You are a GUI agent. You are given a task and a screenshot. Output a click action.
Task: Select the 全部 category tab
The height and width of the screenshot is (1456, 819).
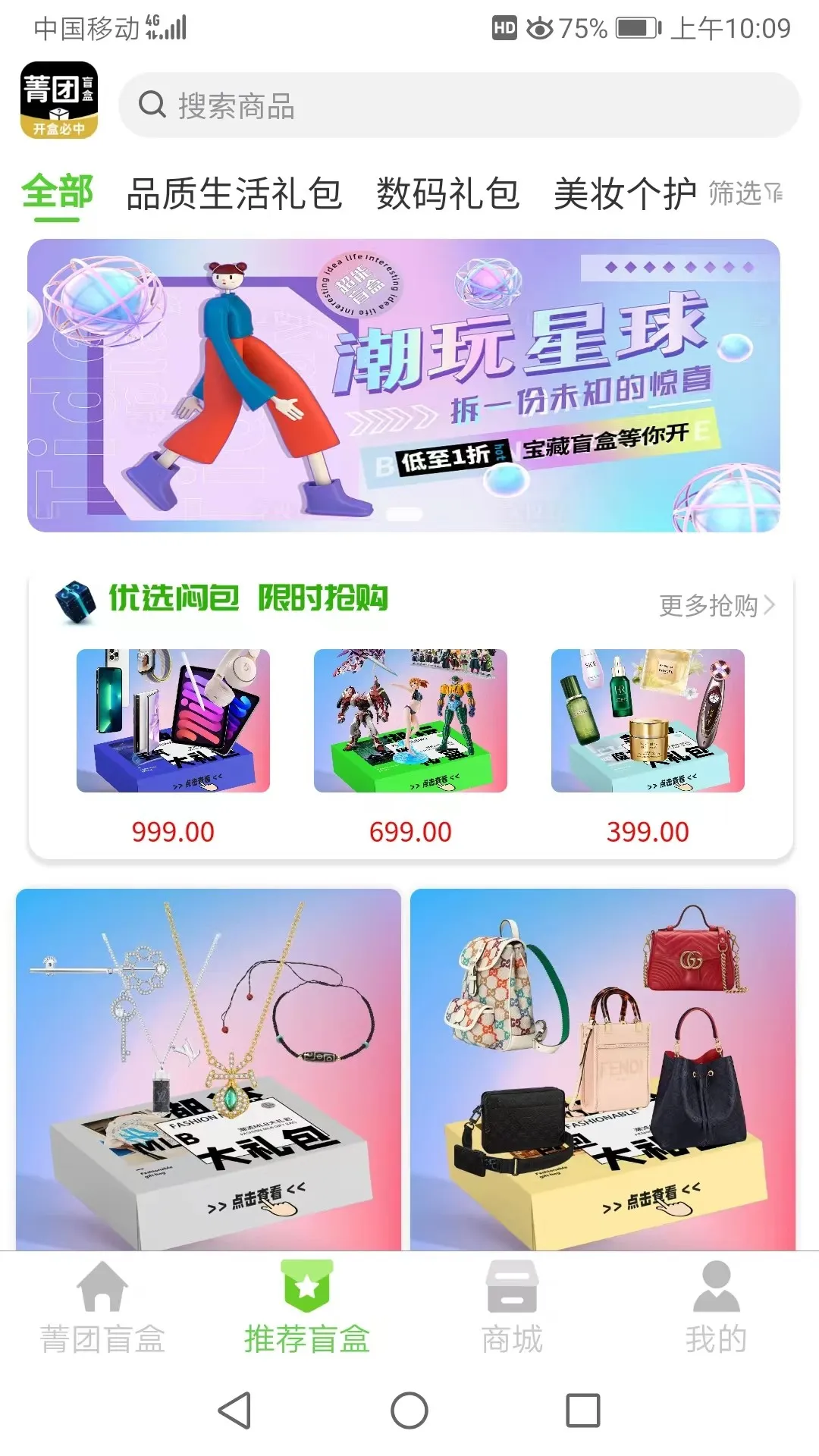[58, 192]
